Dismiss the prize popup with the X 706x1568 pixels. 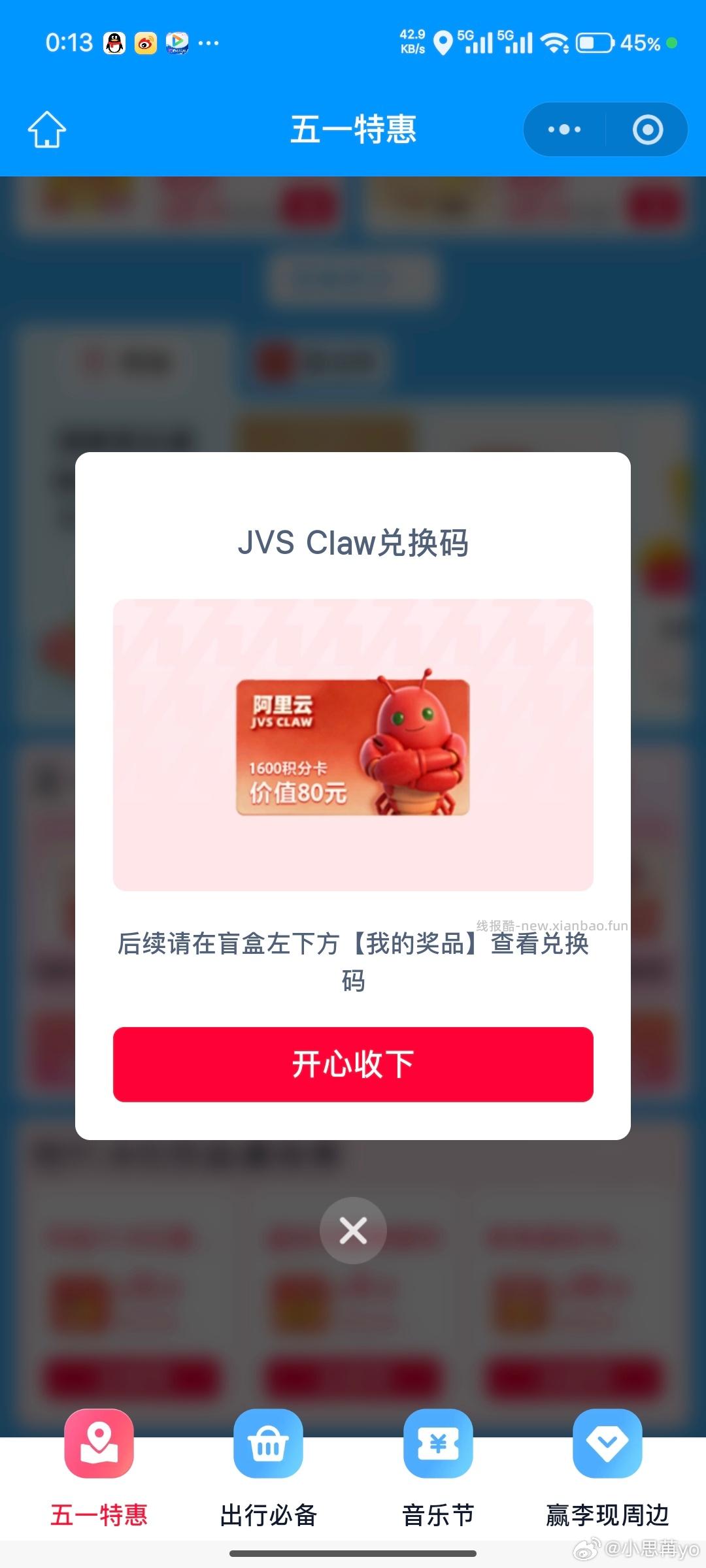click(353, 1231)
